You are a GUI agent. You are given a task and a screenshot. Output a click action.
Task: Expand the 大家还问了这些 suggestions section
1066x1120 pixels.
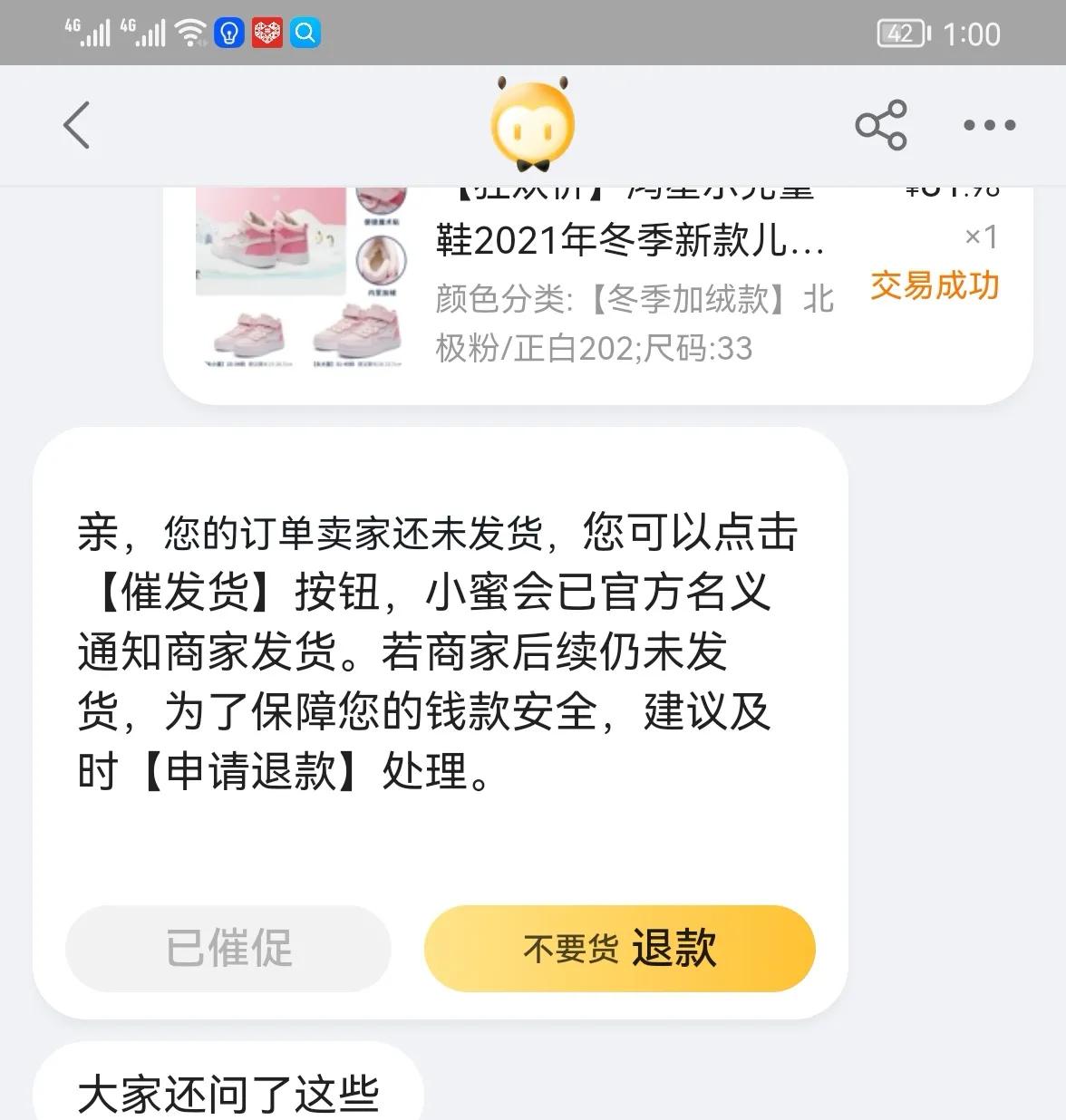(232, 1093)
